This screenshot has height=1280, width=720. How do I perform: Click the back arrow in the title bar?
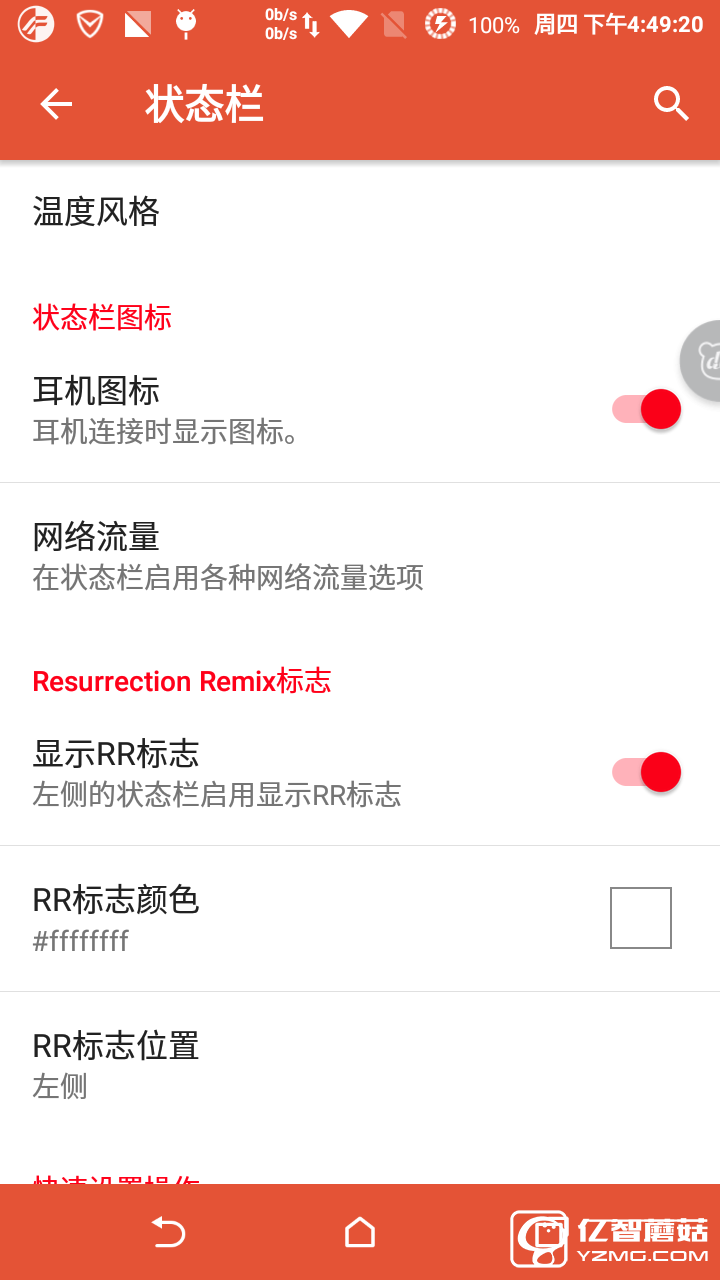56,104
